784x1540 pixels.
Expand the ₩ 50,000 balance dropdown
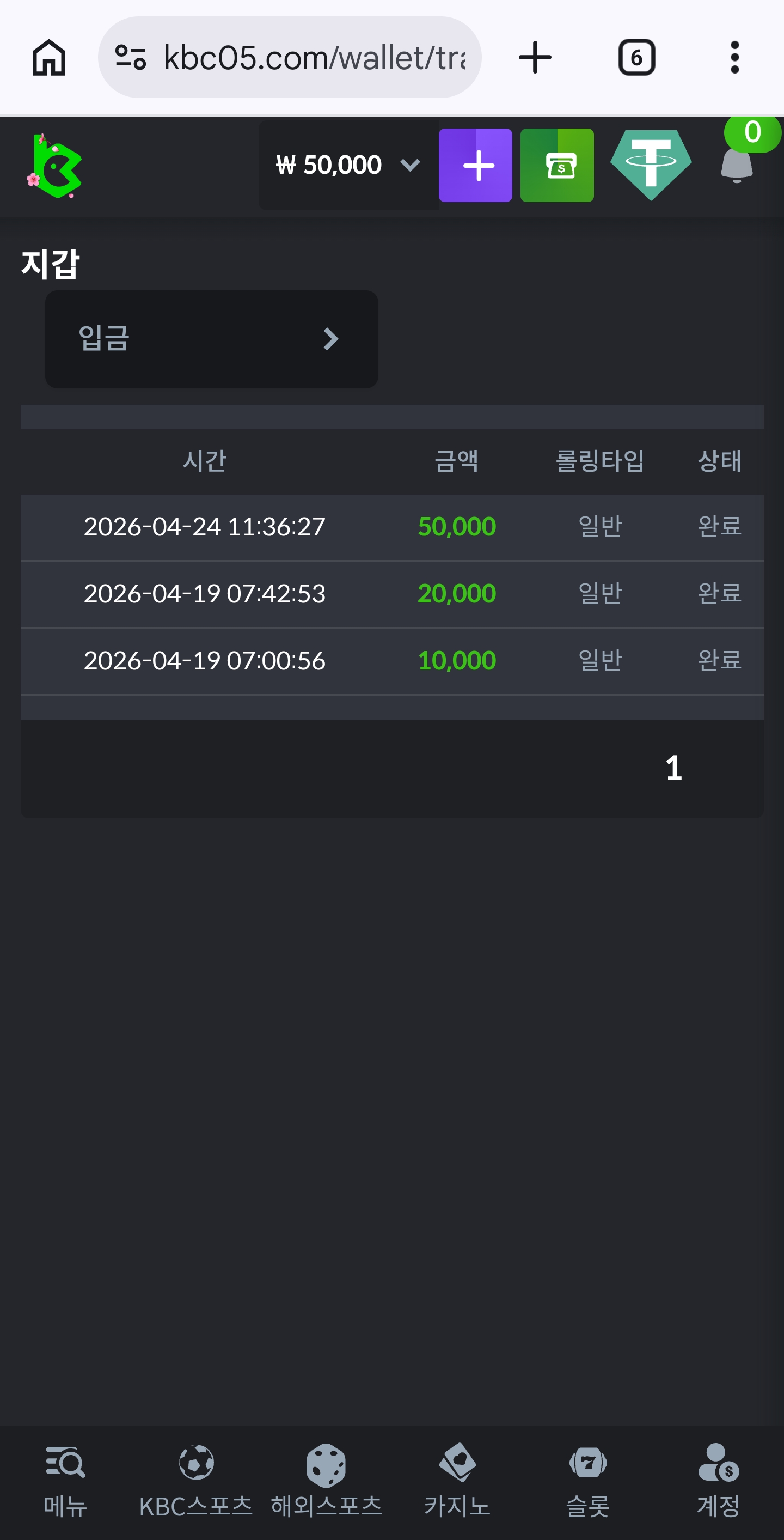point(348,165)
